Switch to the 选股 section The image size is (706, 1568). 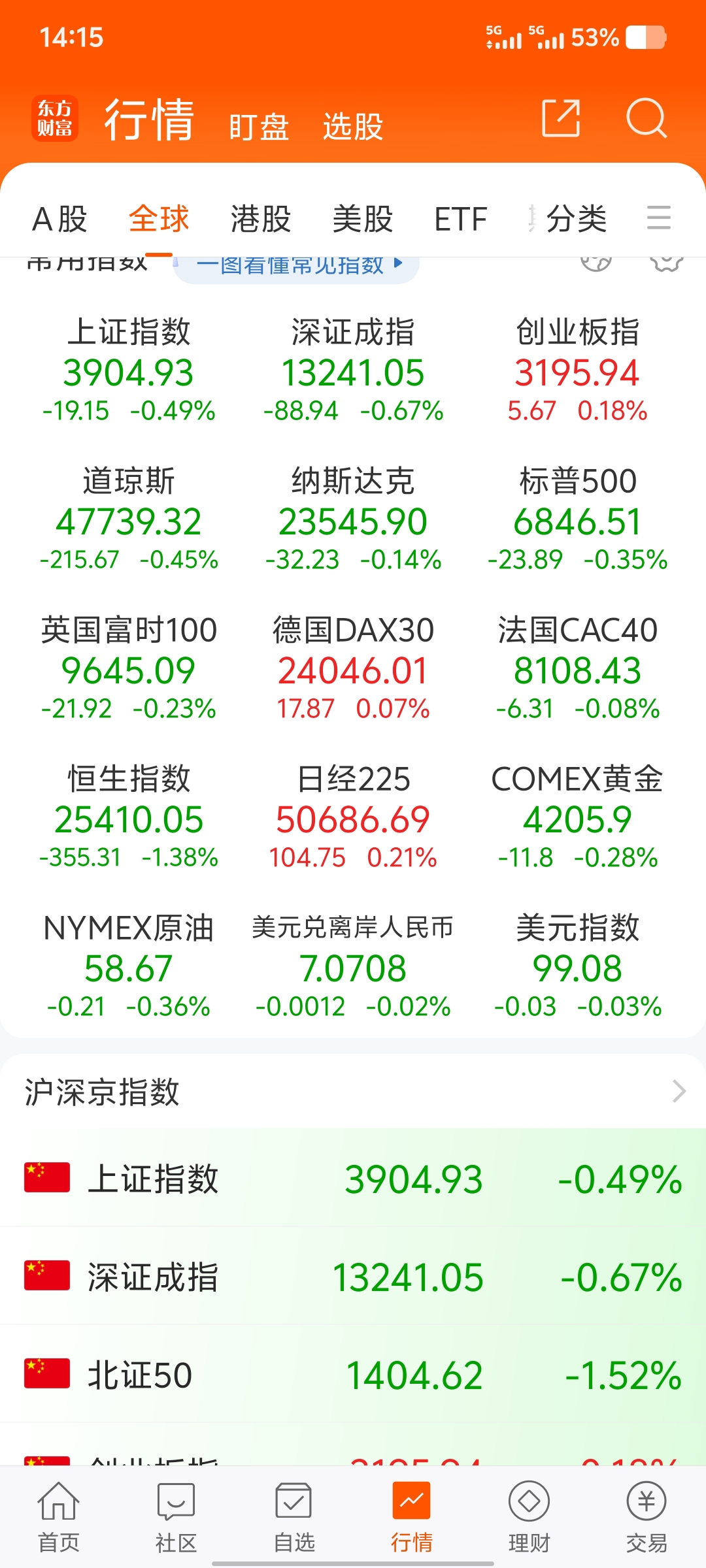coord(353,126)
